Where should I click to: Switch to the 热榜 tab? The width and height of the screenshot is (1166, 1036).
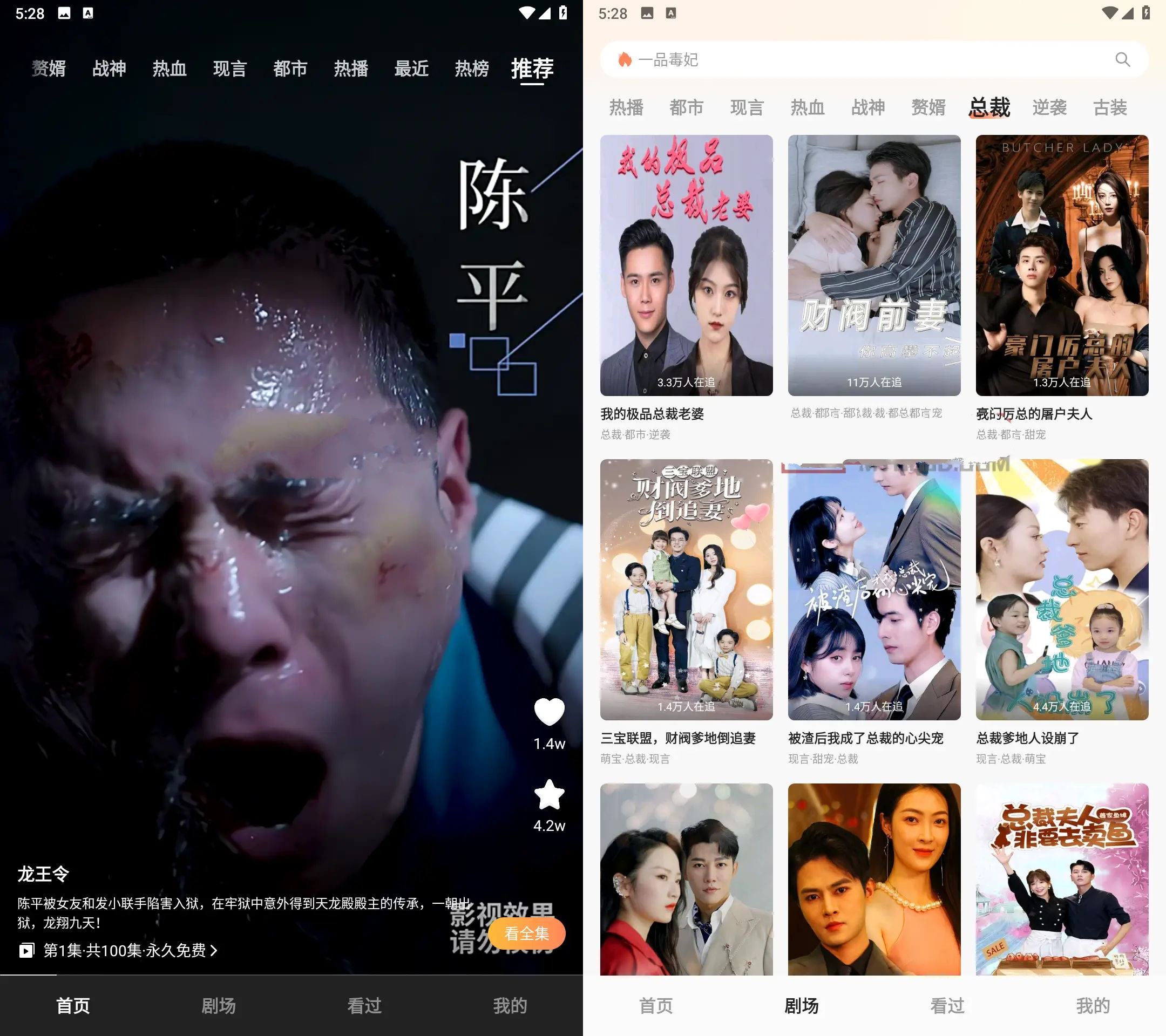click(471, 69)
